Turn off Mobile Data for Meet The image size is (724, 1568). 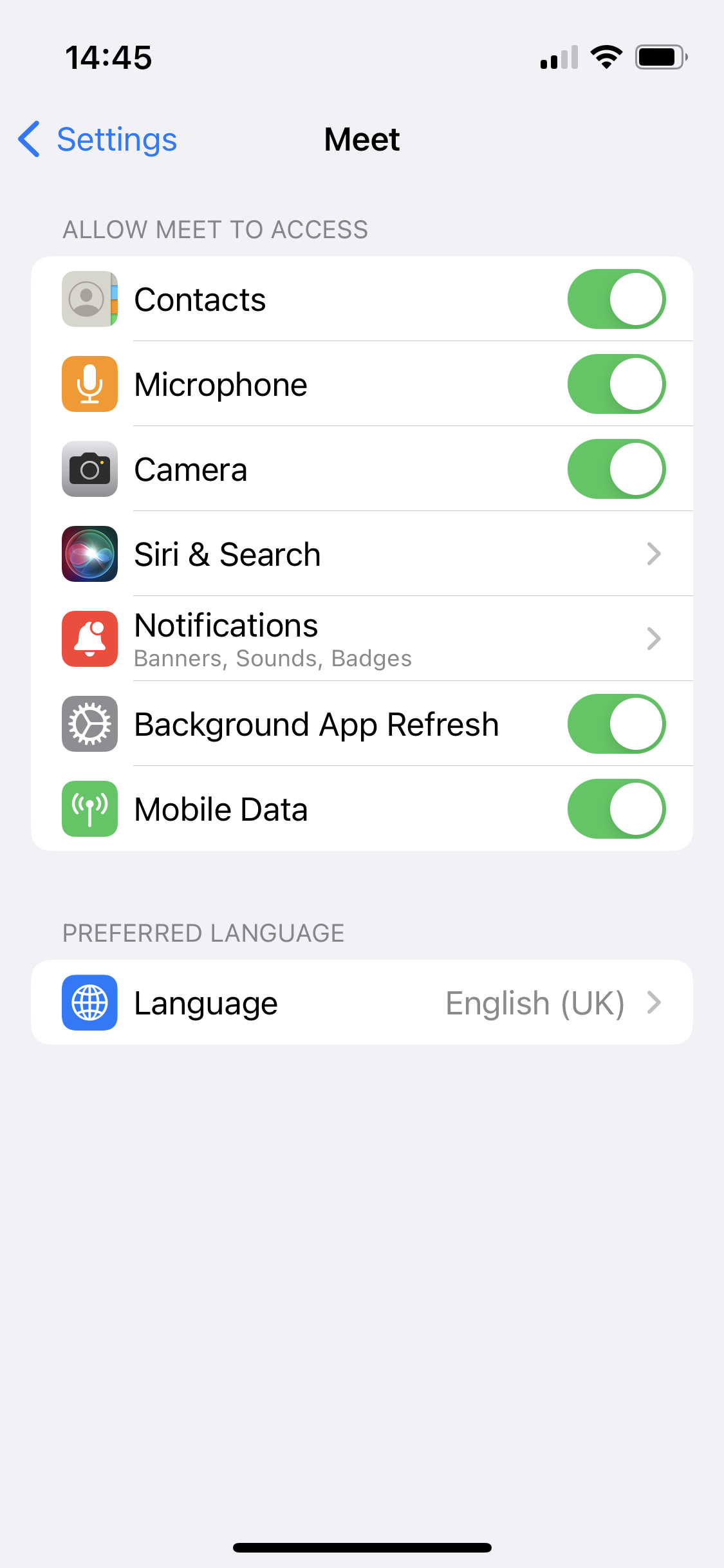[616, 808]
